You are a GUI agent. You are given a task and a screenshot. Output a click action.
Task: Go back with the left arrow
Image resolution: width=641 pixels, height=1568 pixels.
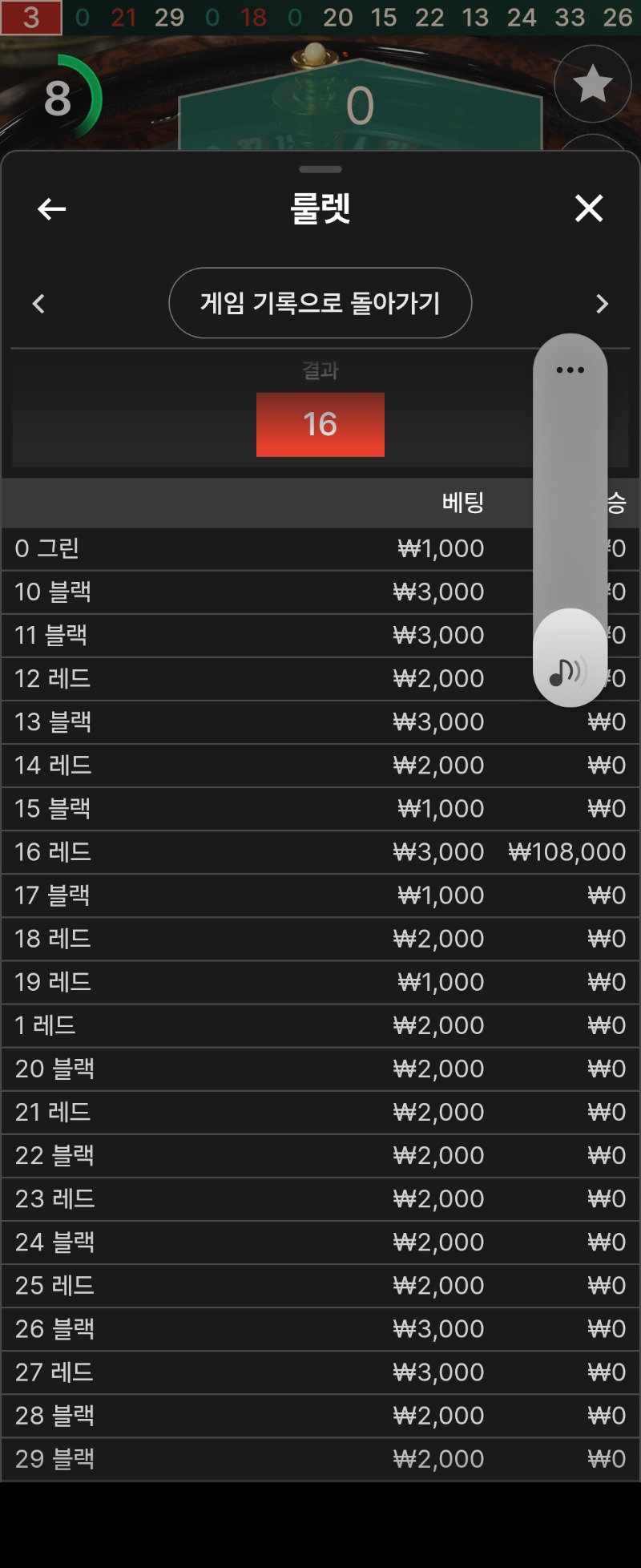pyautogui.click(x=52, y=209)
